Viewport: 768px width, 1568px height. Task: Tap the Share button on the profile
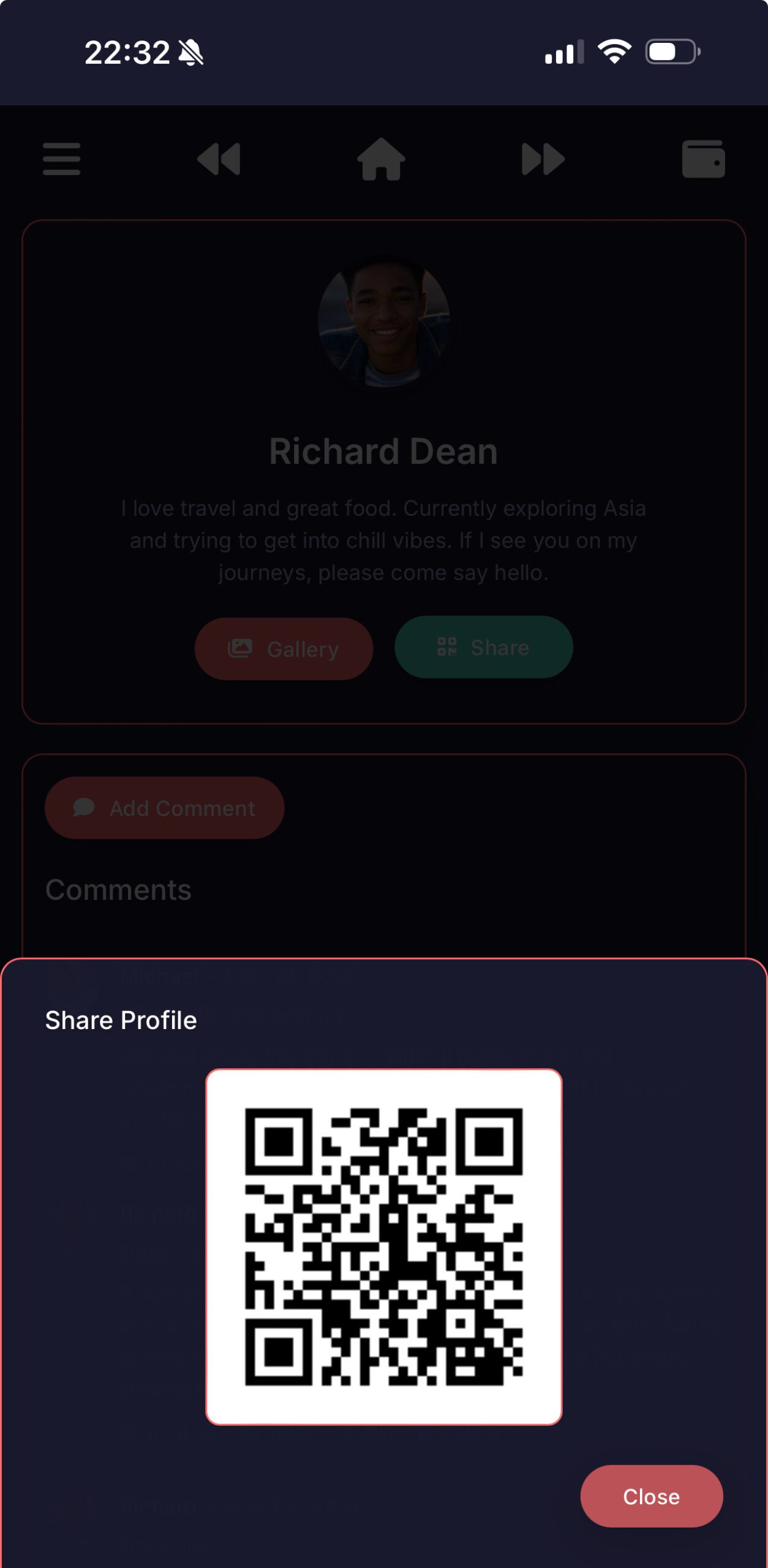coord(483,647)
